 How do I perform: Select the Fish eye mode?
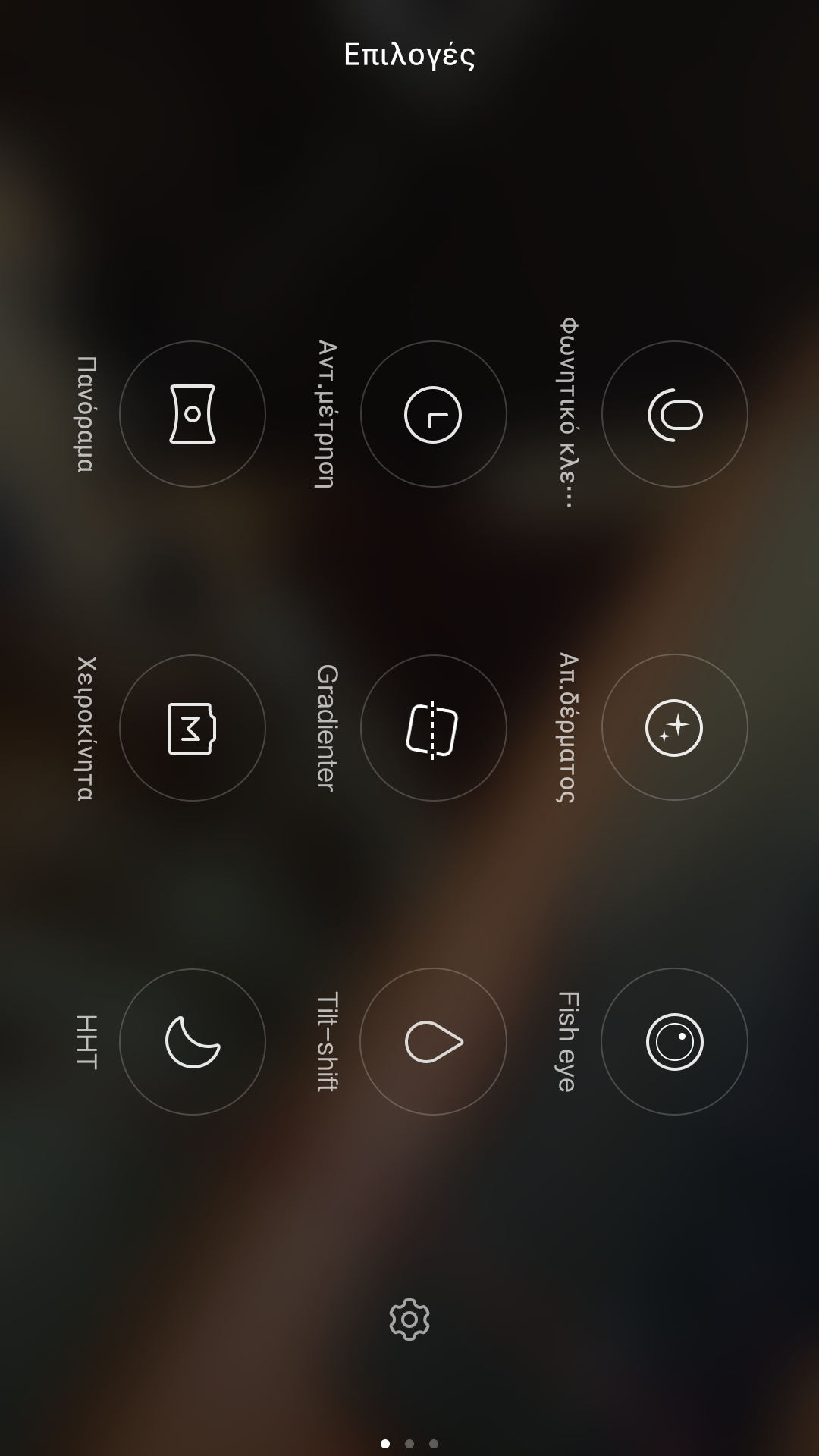click(674, 1042)
